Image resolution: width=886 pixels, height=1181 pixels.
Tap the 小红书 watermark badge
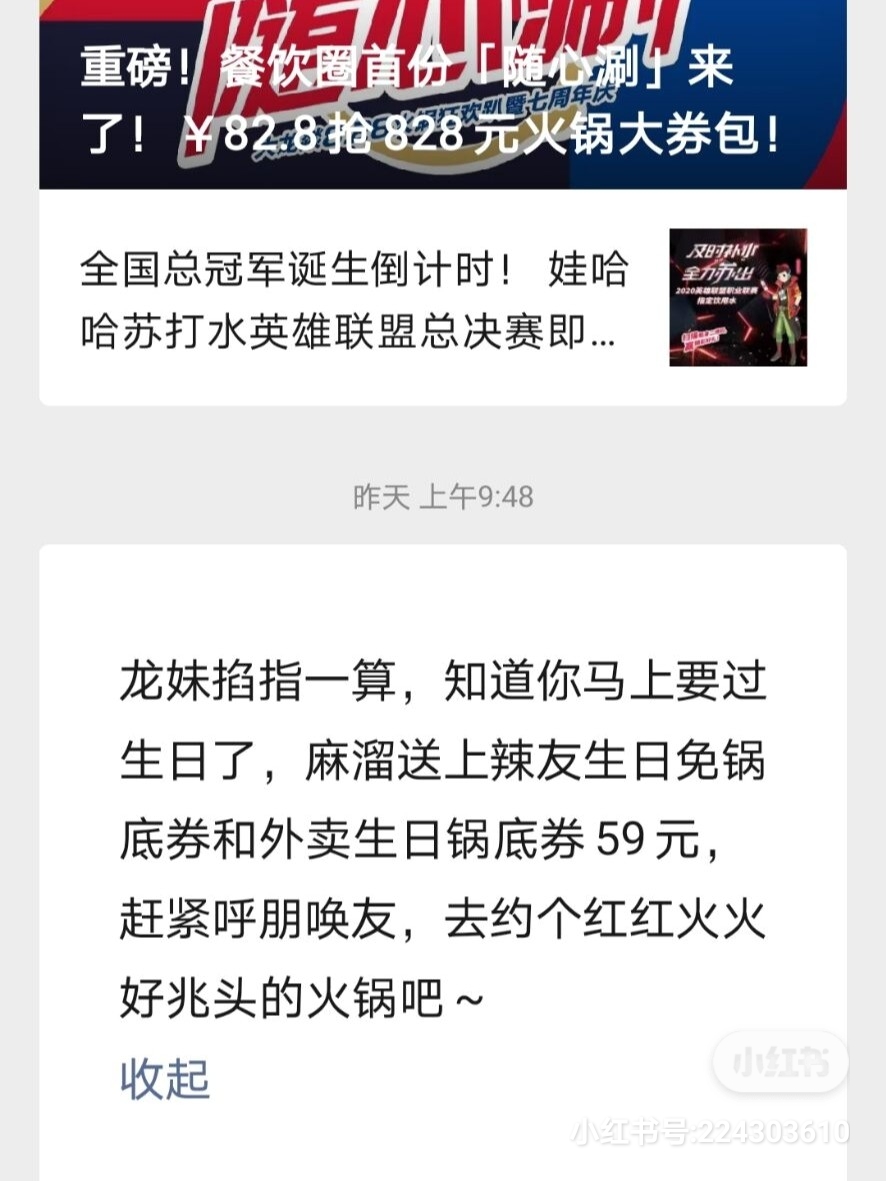click(x=783, y=1063)
